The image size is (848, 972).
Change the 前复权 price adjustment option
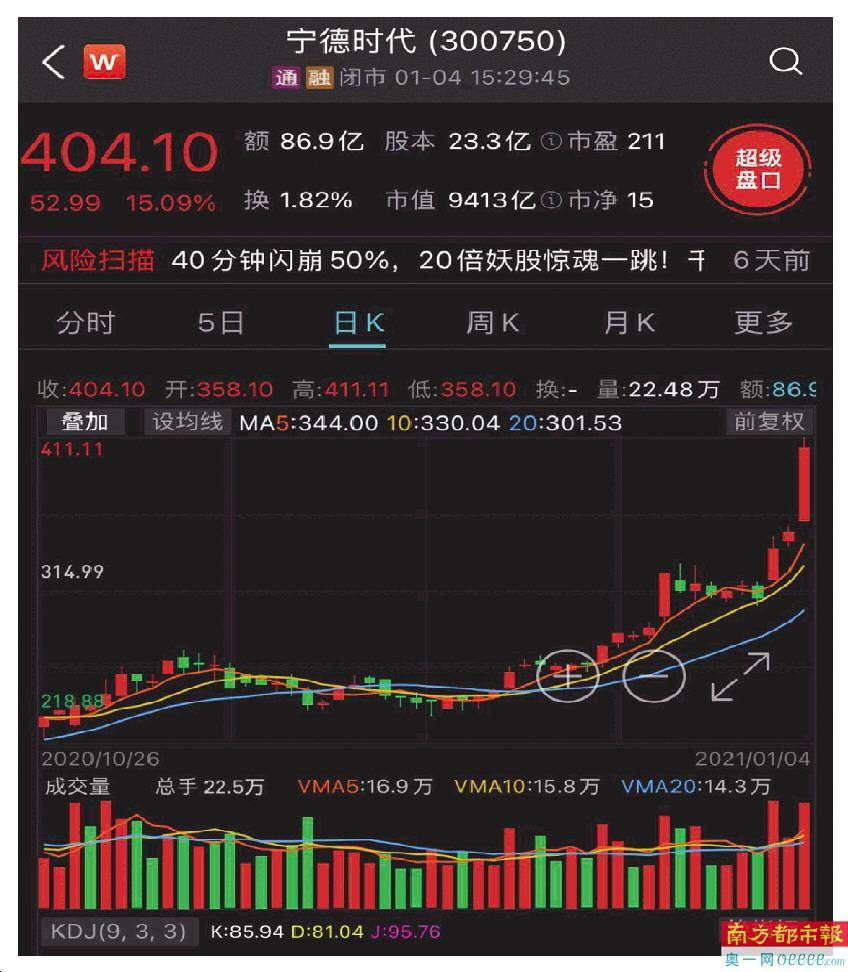[769, 422]
